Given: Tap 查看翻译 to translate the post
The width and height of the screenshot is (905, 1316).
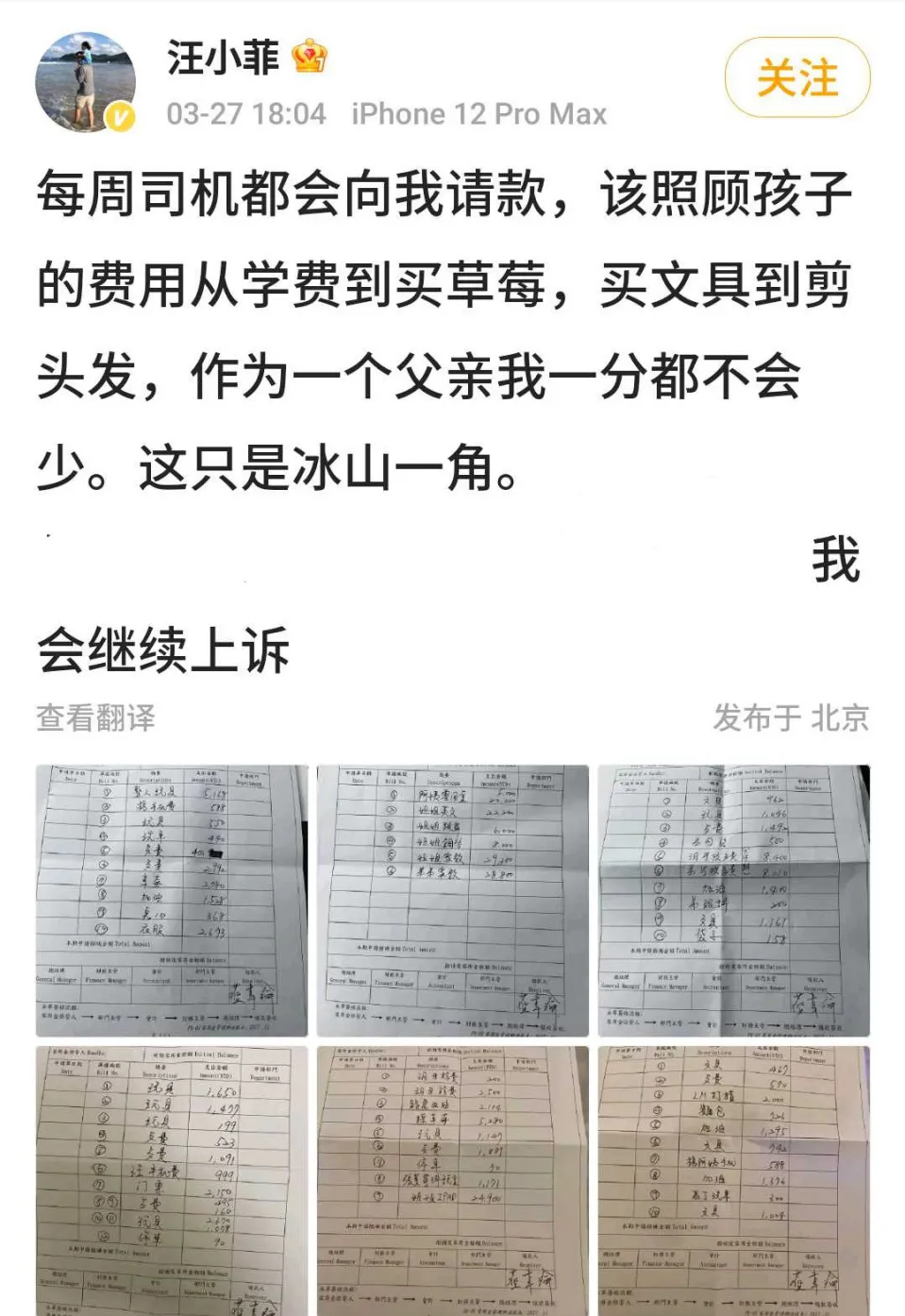Looking at the screenshot, I should coord(95,718).
